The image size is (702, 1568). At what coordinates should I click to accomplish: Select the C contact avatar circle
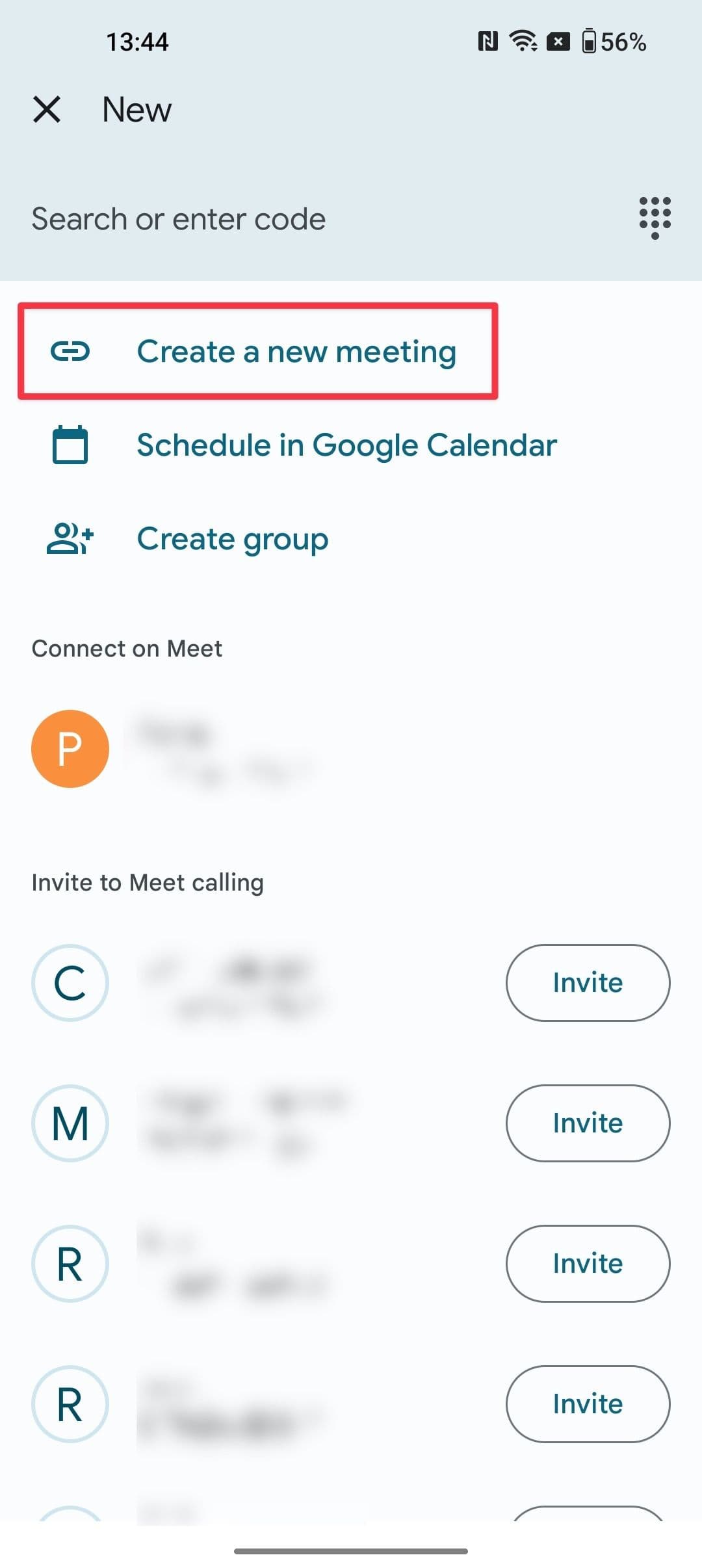pyautogui.click(x=70, y=983)
